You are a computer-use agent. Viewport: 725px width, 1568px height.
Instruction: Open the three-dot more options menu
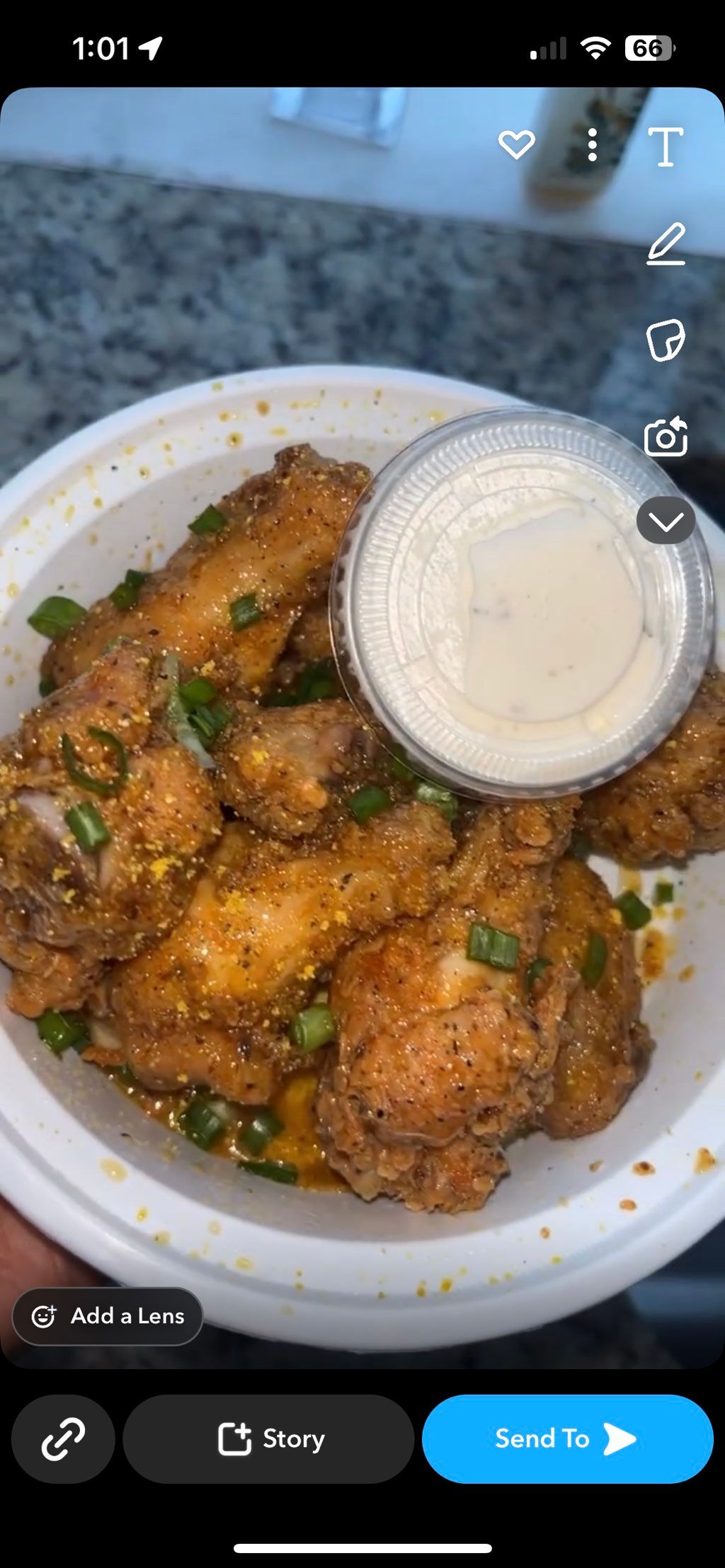tap(593, 146)
